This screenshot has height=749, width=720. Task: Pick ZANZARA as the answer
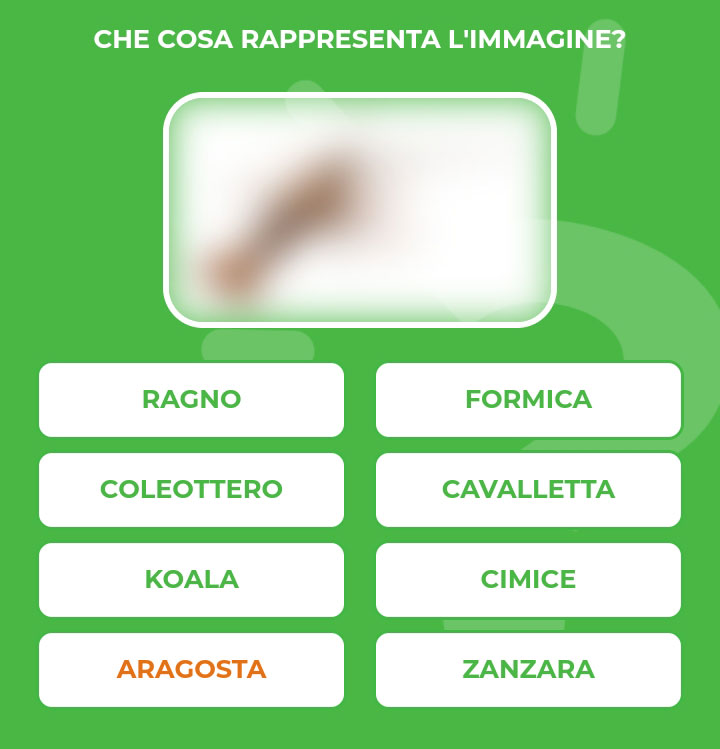pos(528,670)
